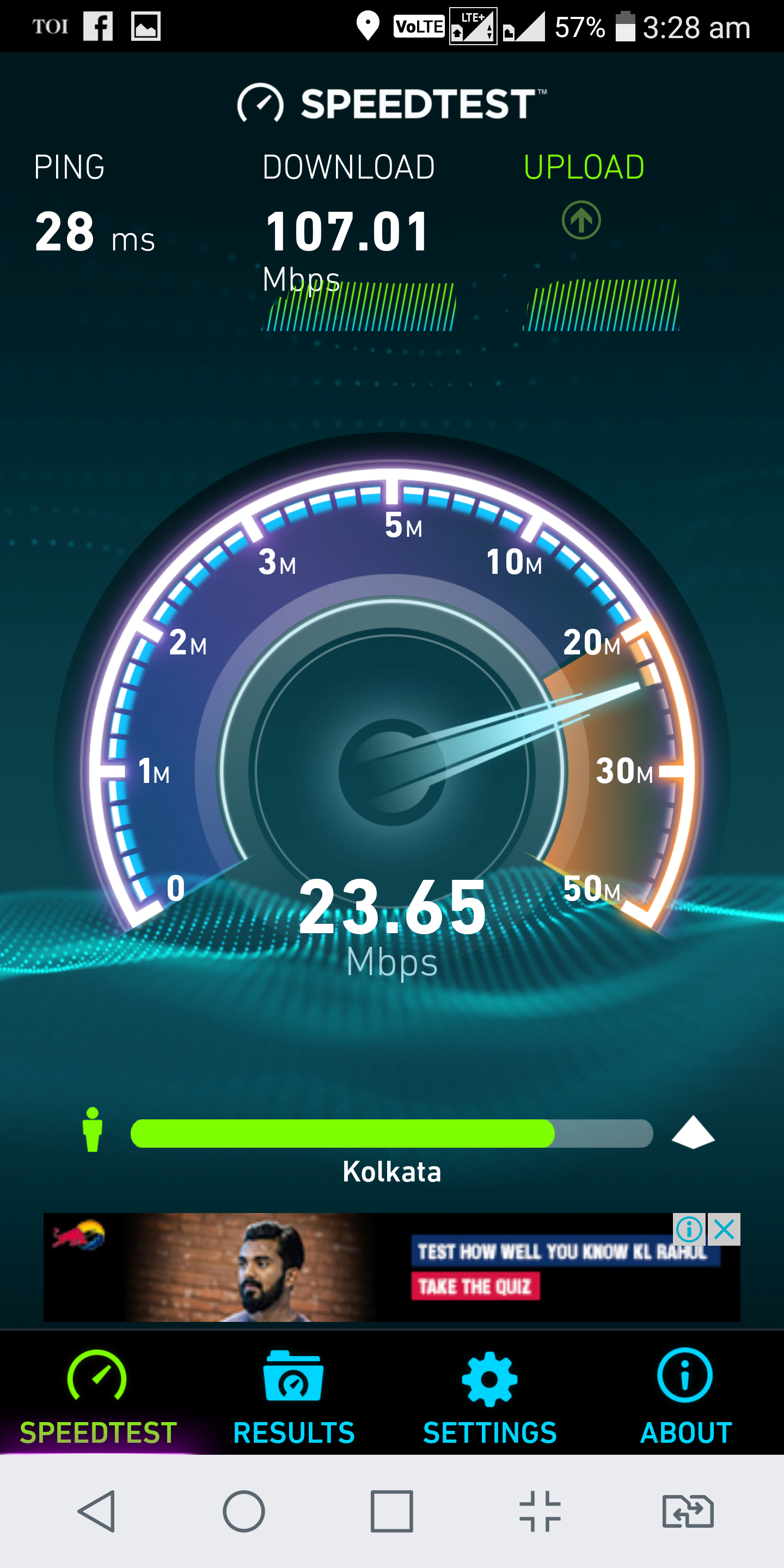Image resolution: width=784 pixels, height=1568 pixels.
Task: Open the Take The Quiz ad banner
Action: [475, 1286]
